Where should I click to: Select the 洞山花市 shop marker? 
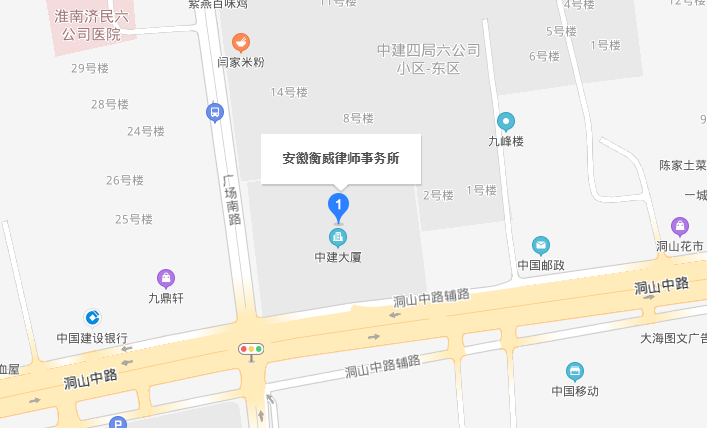[680, 226]
